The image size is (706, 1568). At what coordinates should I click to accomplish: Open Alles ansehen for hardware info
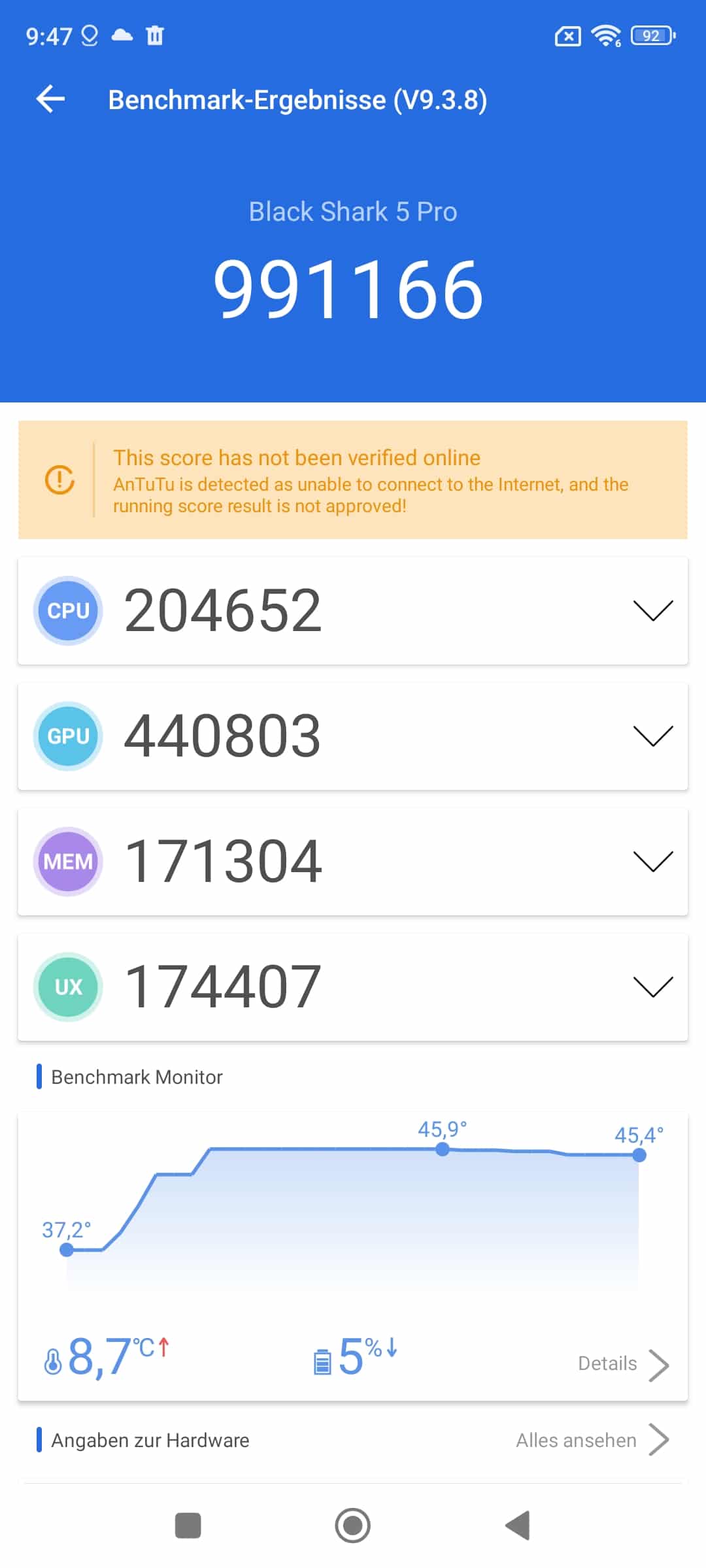point(592,1441)
